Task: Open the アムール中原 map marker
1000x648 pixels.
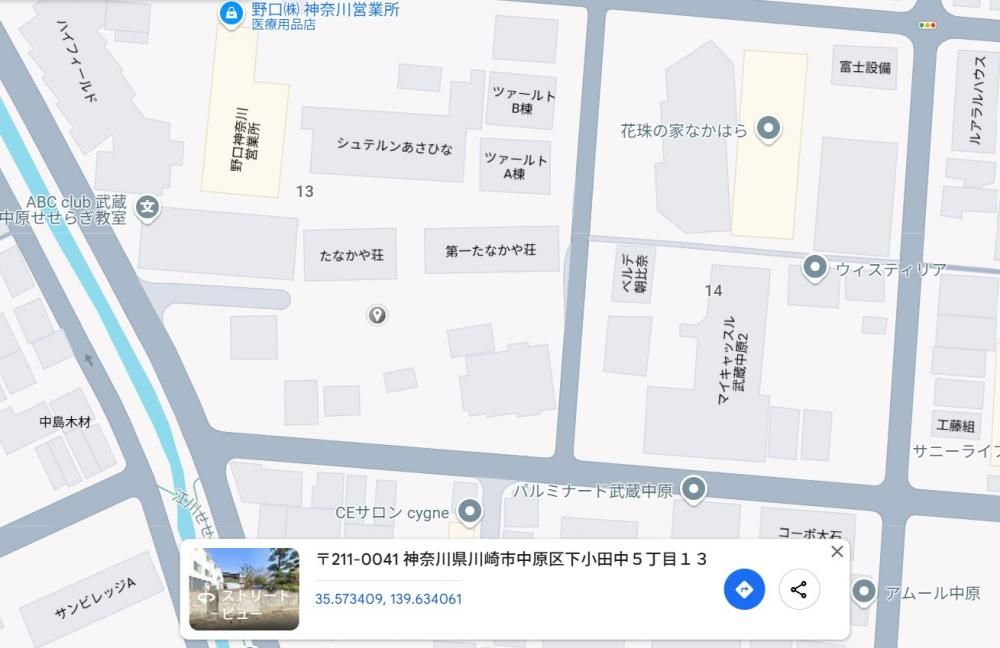Action: coord(864,592)
